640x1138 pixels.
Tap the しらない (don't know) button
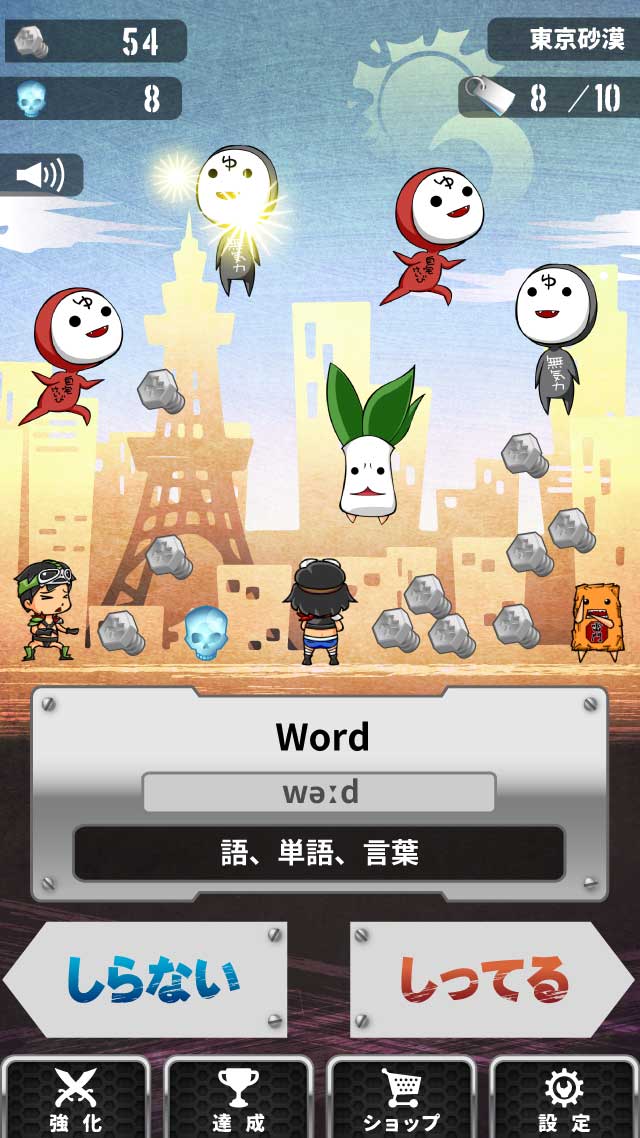[152, 979]
